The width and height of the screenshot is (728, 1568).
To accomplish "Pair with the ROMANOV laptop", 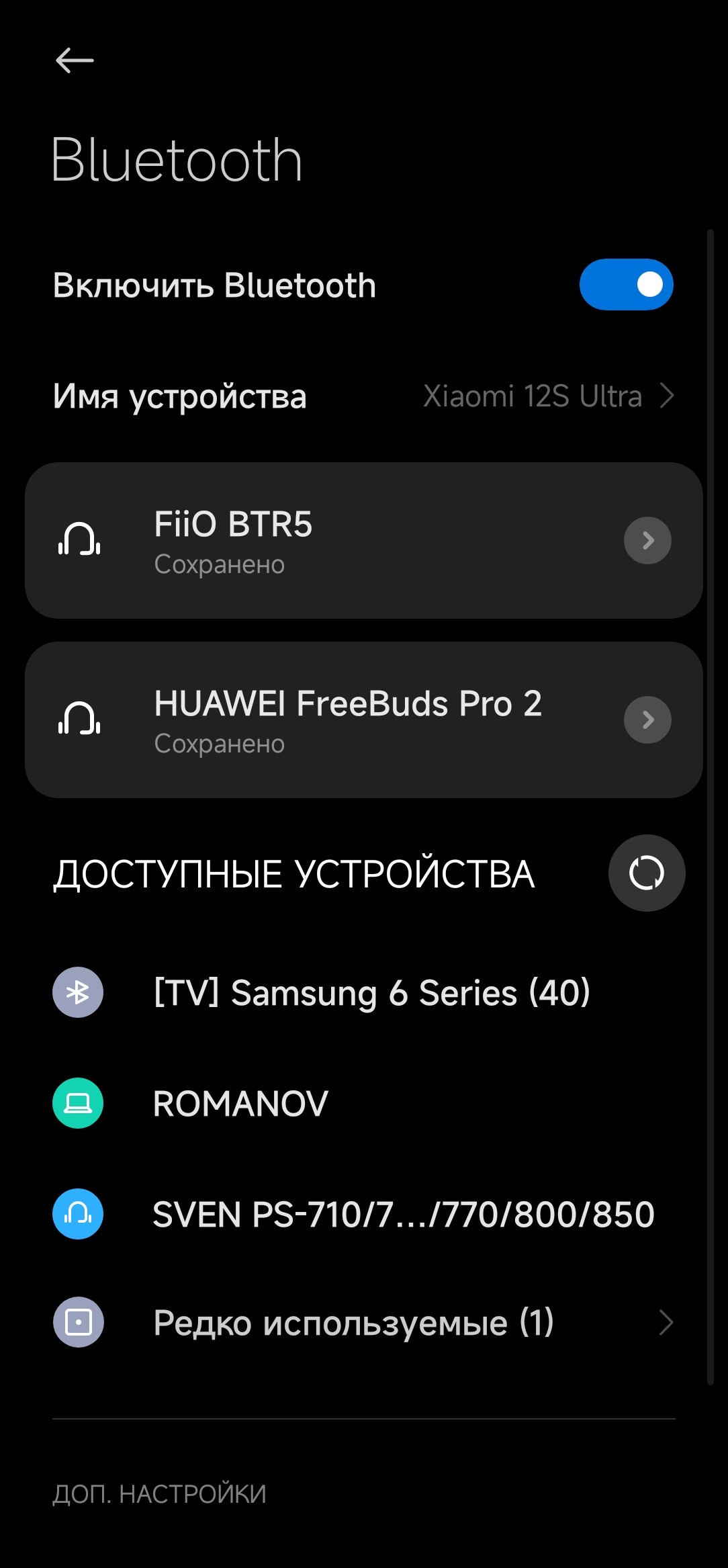I will point(240,1103).
